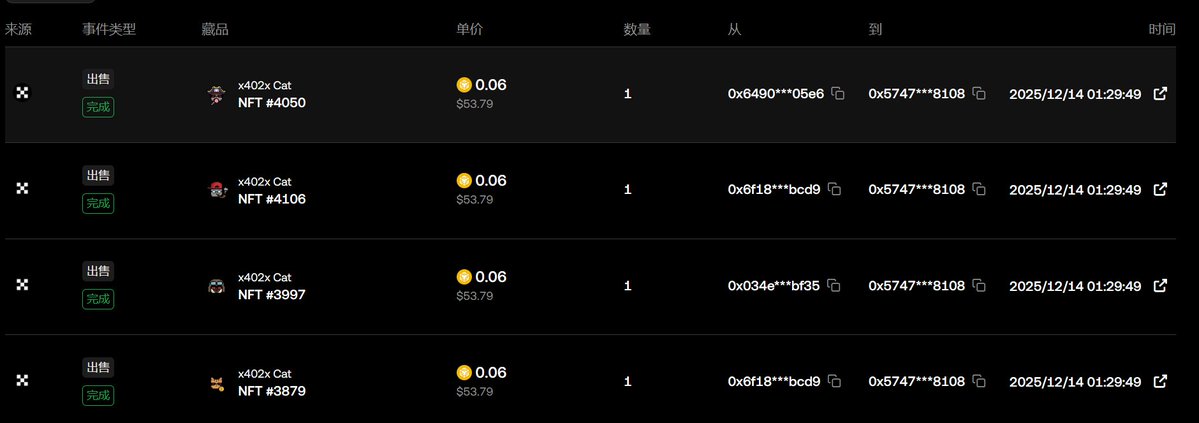Copy recipient address in NFT #4106 row

[x=979, y=190]
